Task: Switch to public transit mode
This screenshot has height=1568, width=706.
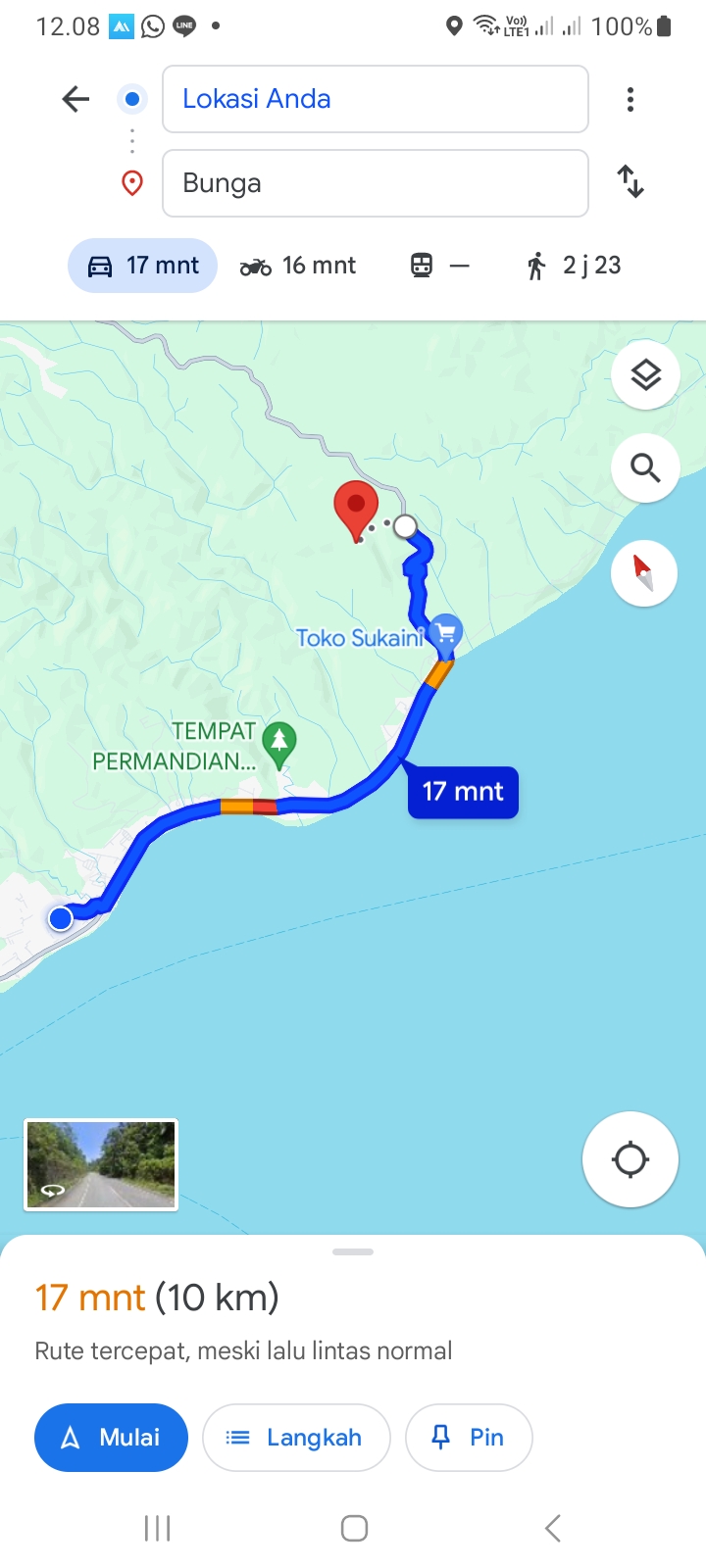Action: click(x=439, y=266)
